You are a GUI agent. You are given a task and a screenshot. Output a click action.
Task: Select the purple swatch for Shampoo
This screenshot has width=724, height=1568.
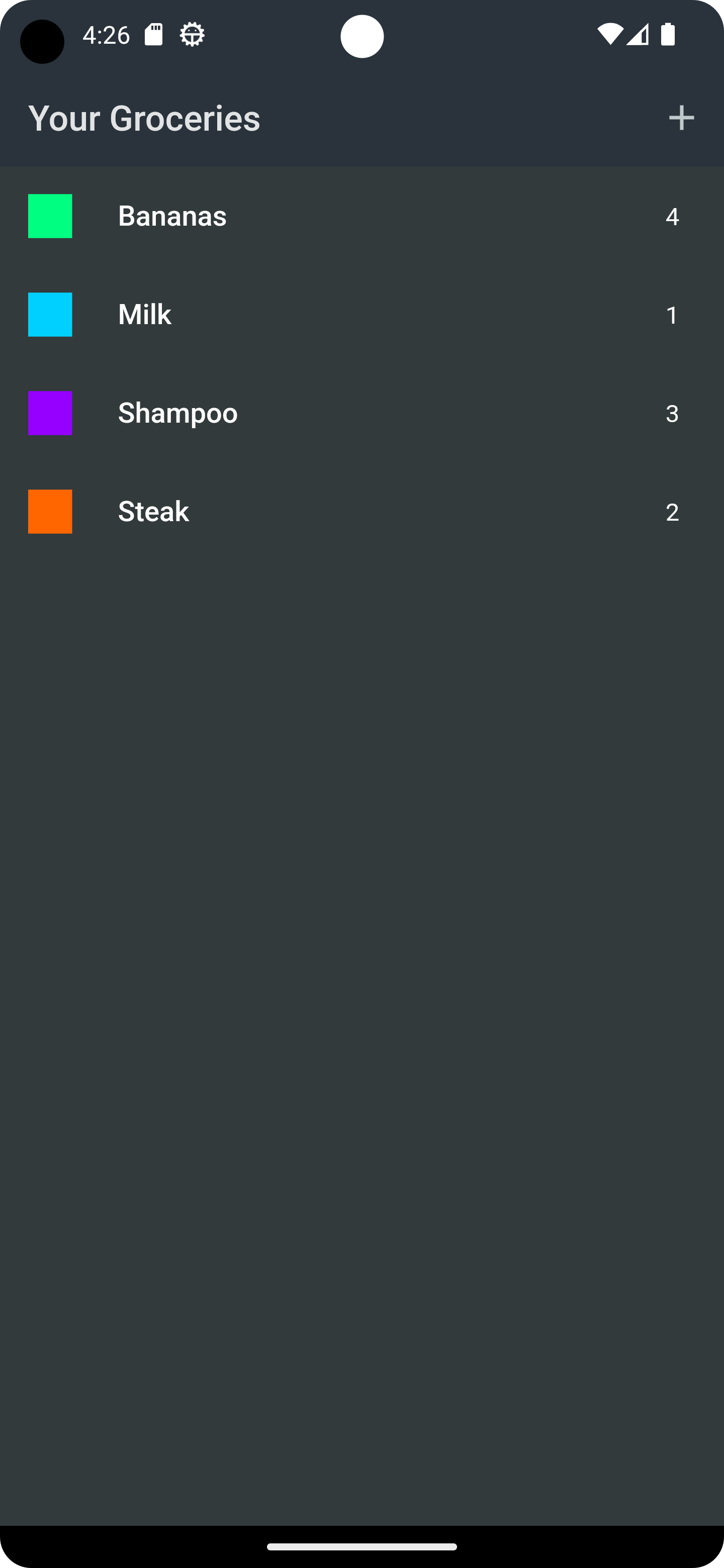[x=51, y=413]
